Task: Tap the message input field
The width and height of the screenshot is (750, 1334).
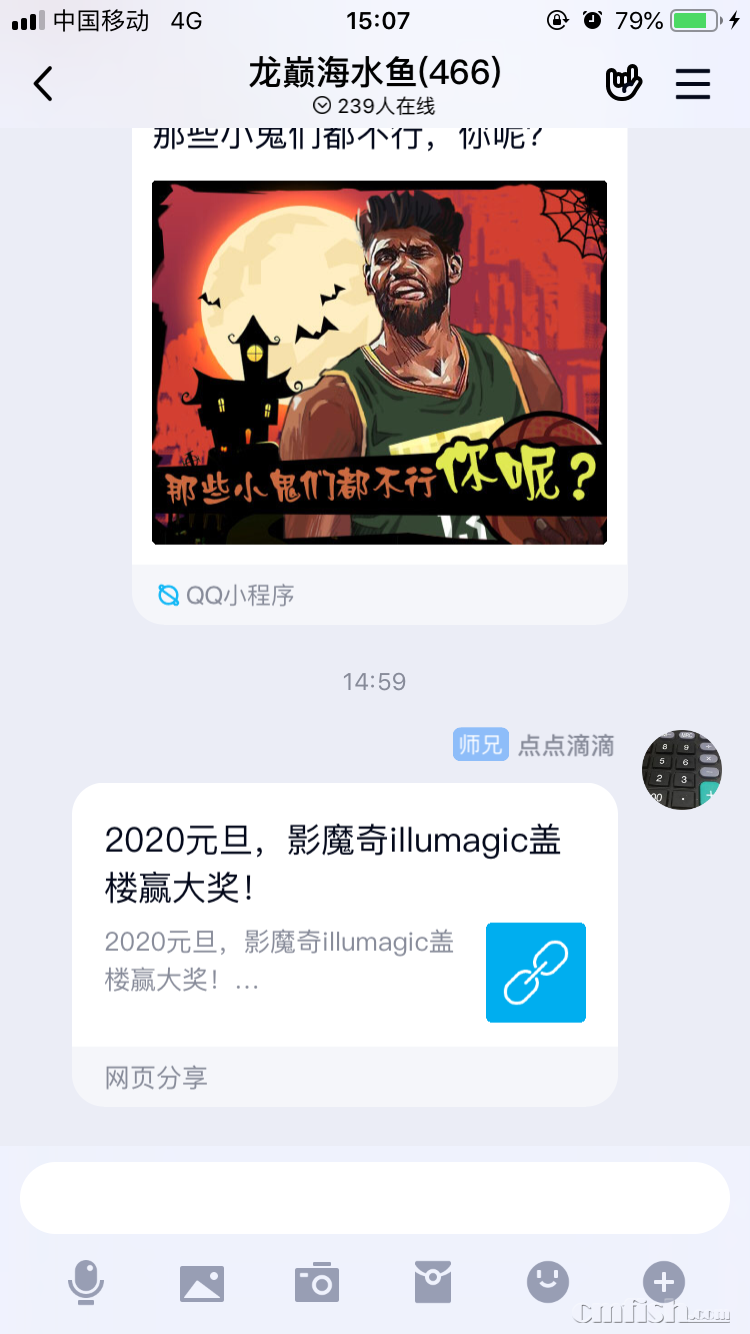Action: tap(375, 1196)
